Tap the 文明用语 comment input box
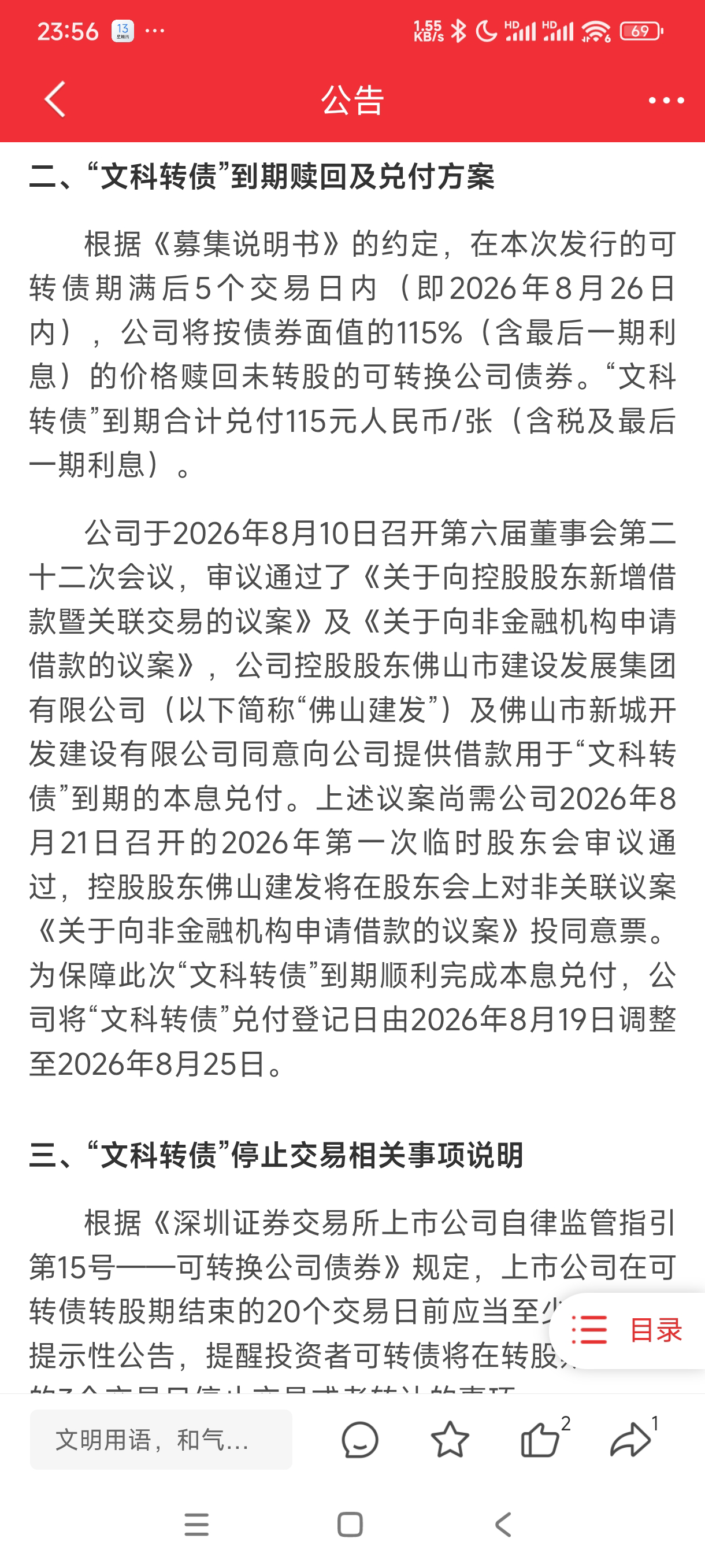 161,1440
